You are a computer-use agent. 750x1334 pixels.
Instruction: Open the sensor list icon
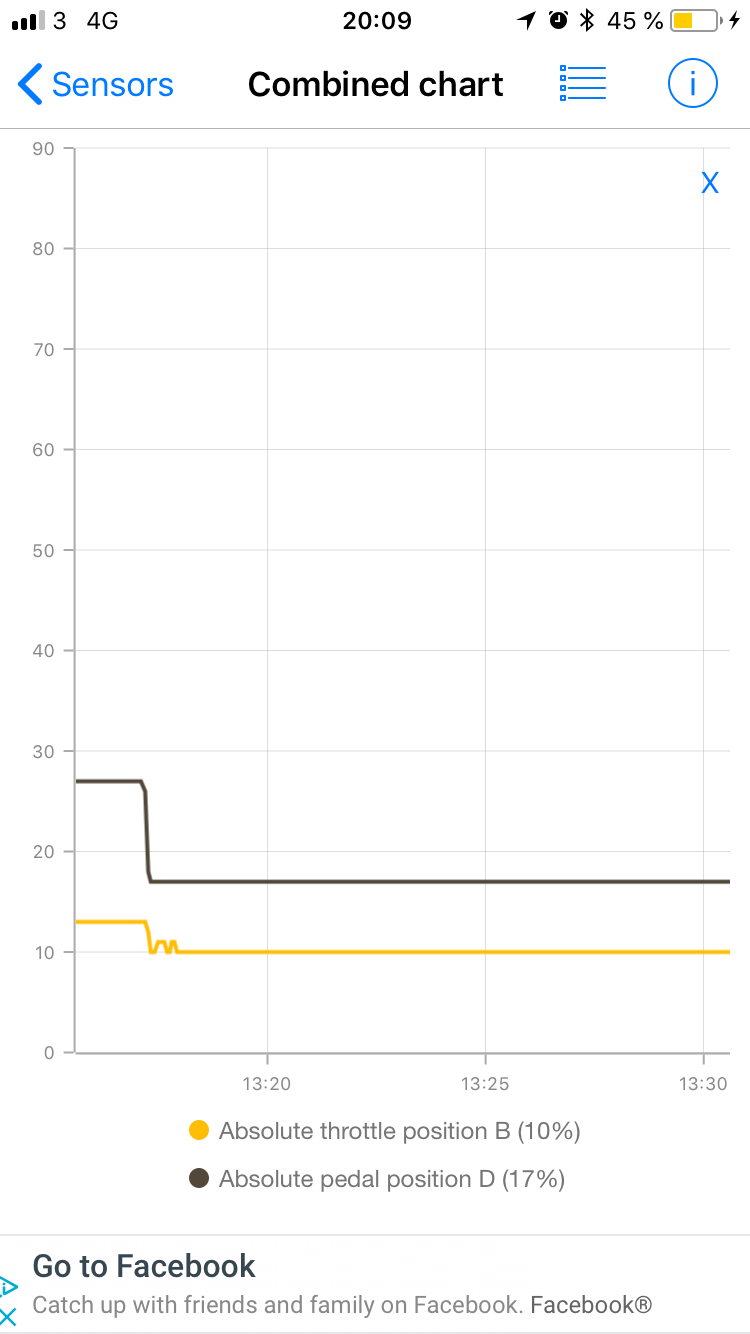(x=583, y=84)
